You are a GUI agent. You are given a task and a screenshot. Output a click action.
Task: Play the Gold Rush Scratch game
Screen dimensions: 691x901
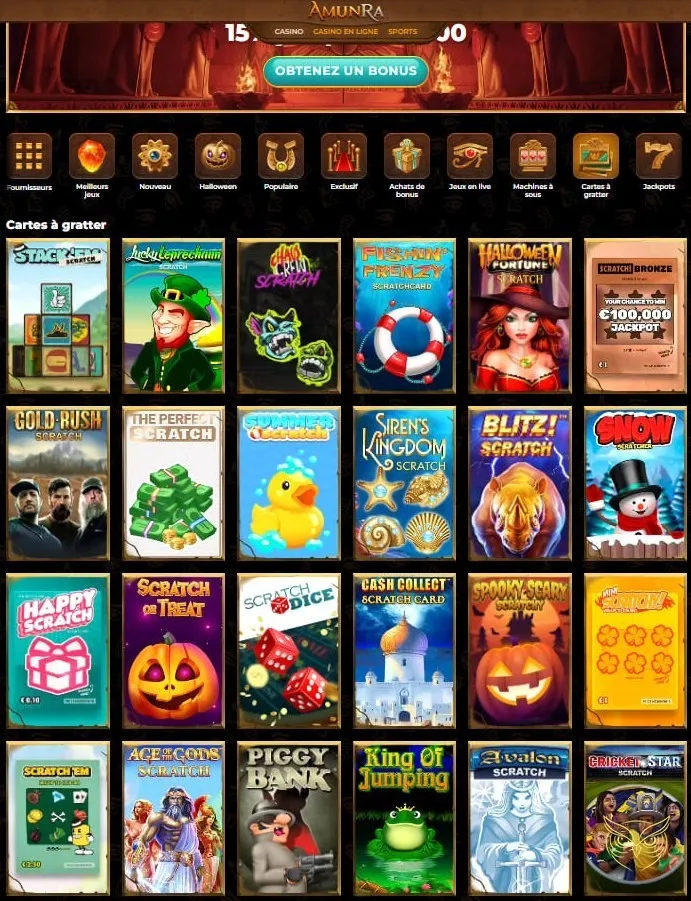[58, 483]
